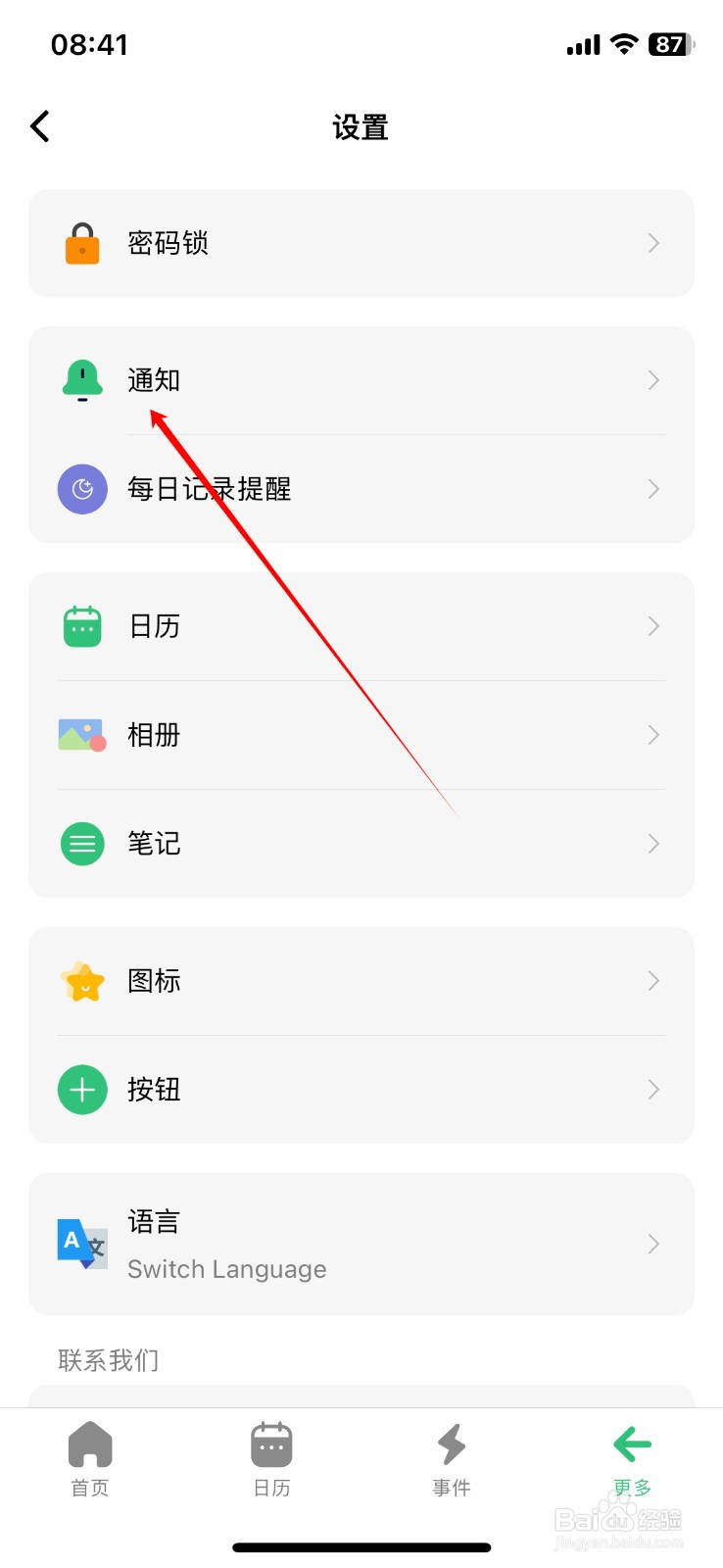Open the Switch Language settings row
Screen dimensions: 723x1568
coord(361,1245)
